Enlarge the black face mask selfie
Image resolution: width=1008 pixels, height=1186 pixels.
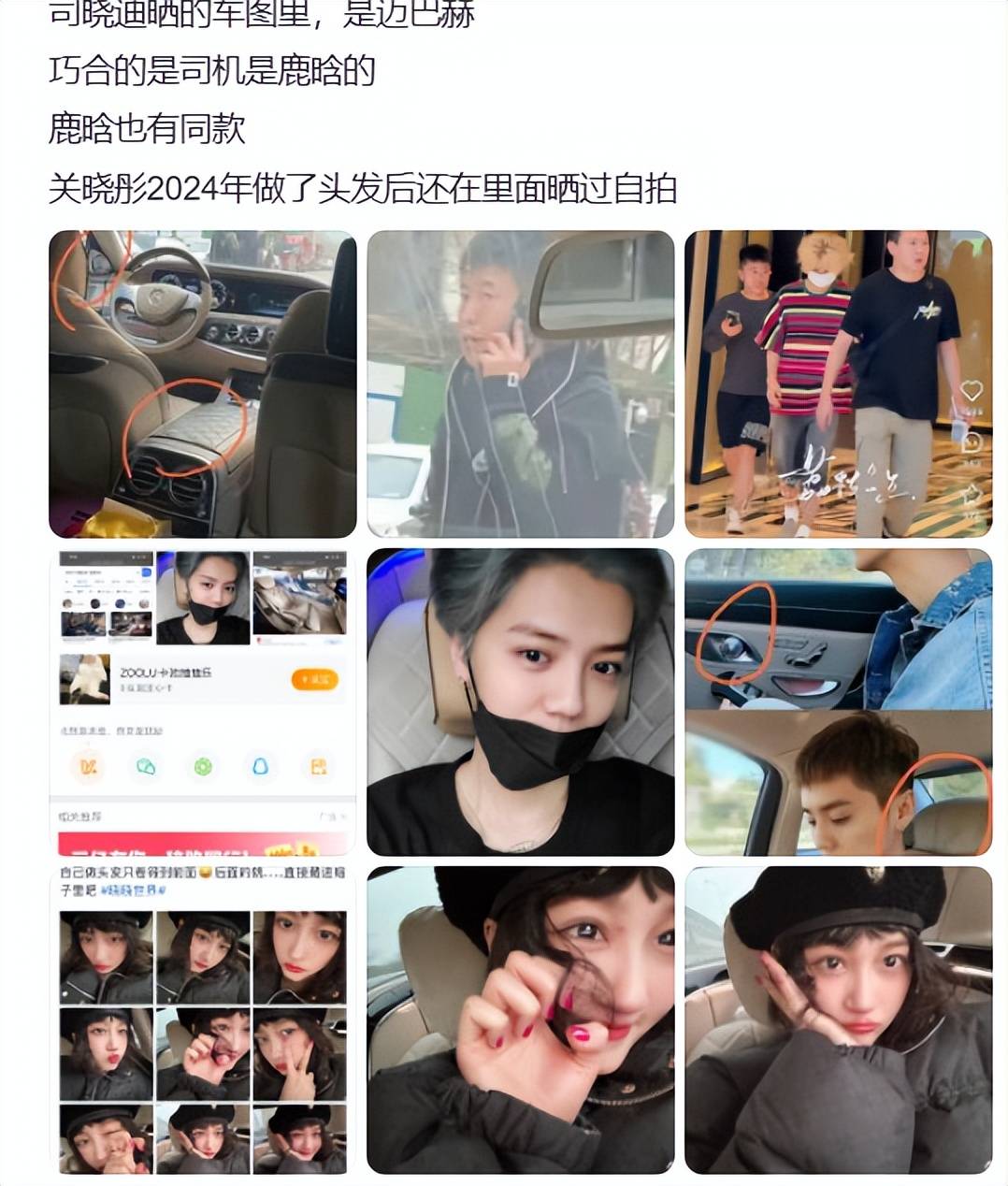click(x=520, y=701)
